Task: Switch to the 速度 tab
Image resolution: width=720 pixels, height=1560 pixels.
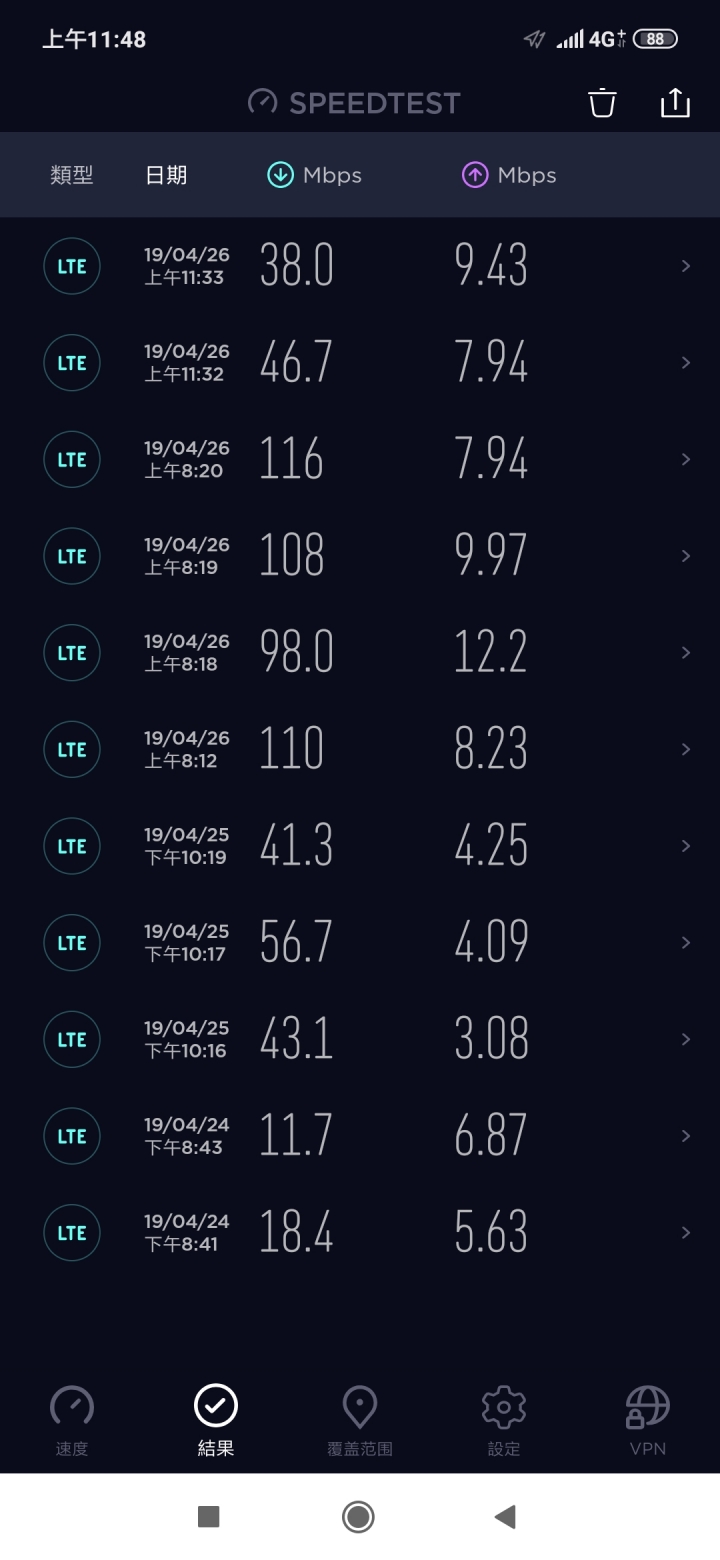Action: click(x=72, y=1421)
